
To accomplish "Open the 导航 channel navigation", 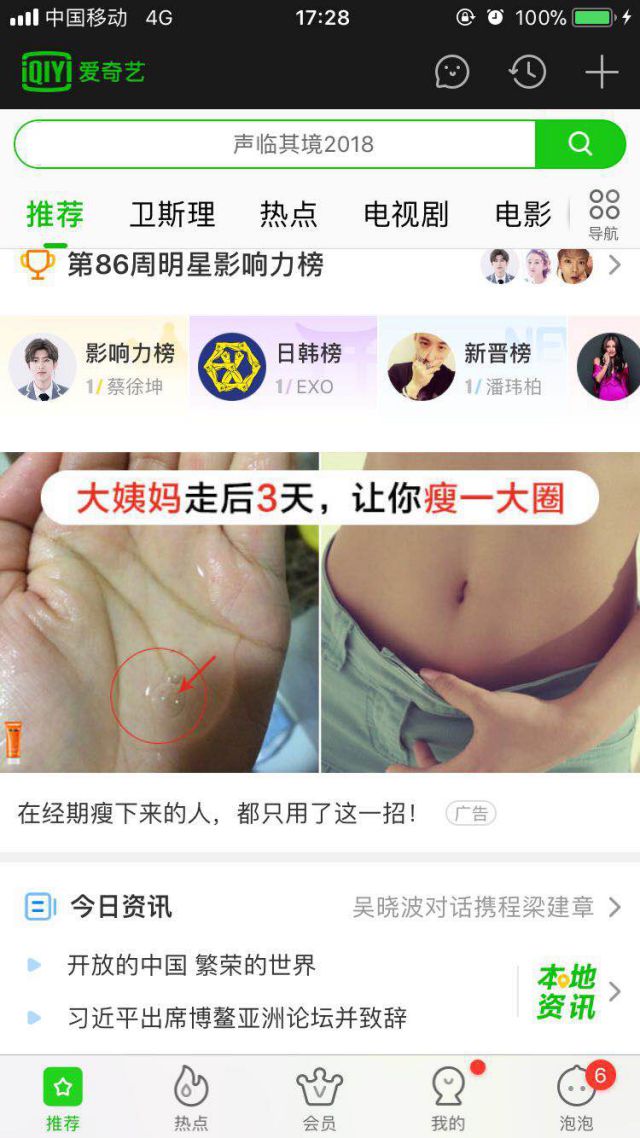I will (604, 215).
